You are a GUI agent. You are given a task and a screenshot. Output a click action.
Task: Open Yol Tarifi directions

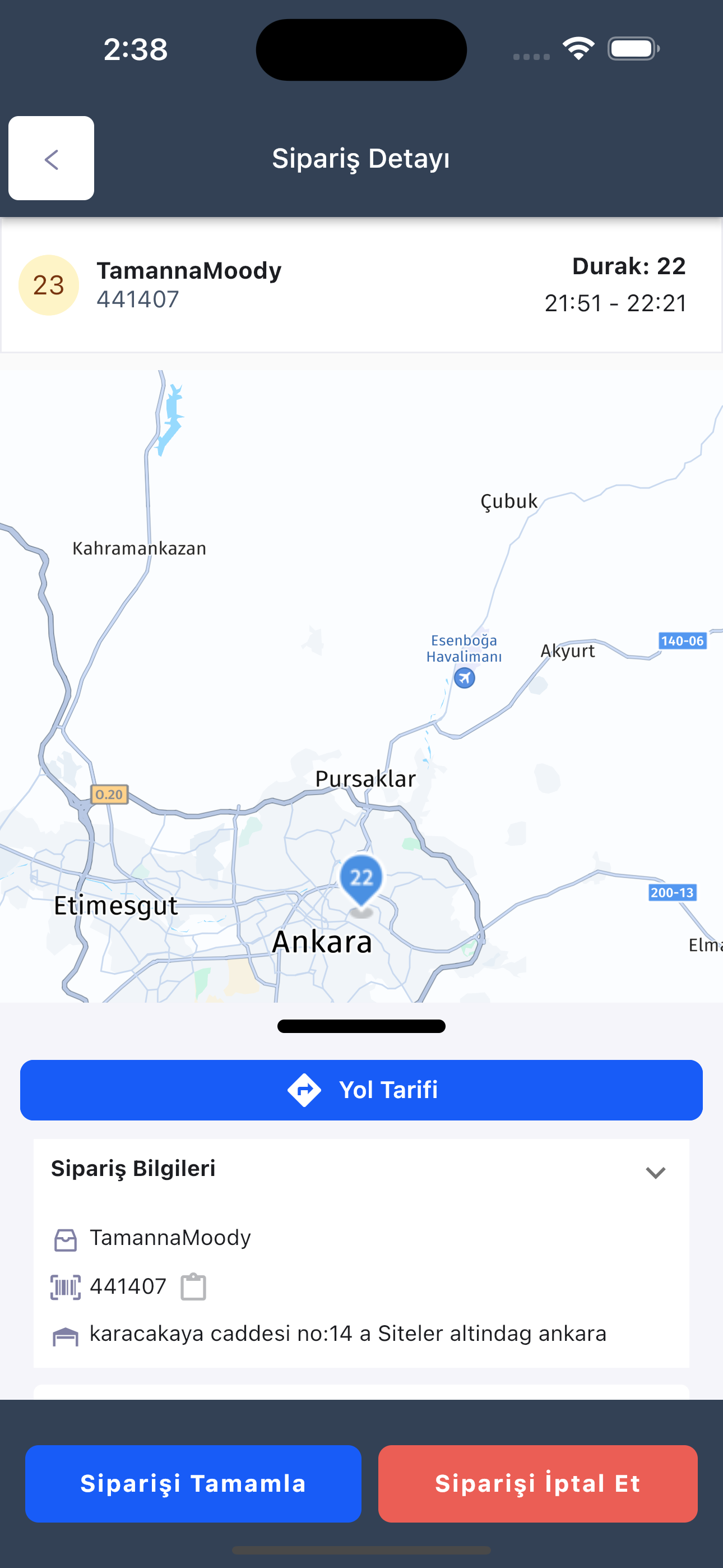tap(361, 1090)
